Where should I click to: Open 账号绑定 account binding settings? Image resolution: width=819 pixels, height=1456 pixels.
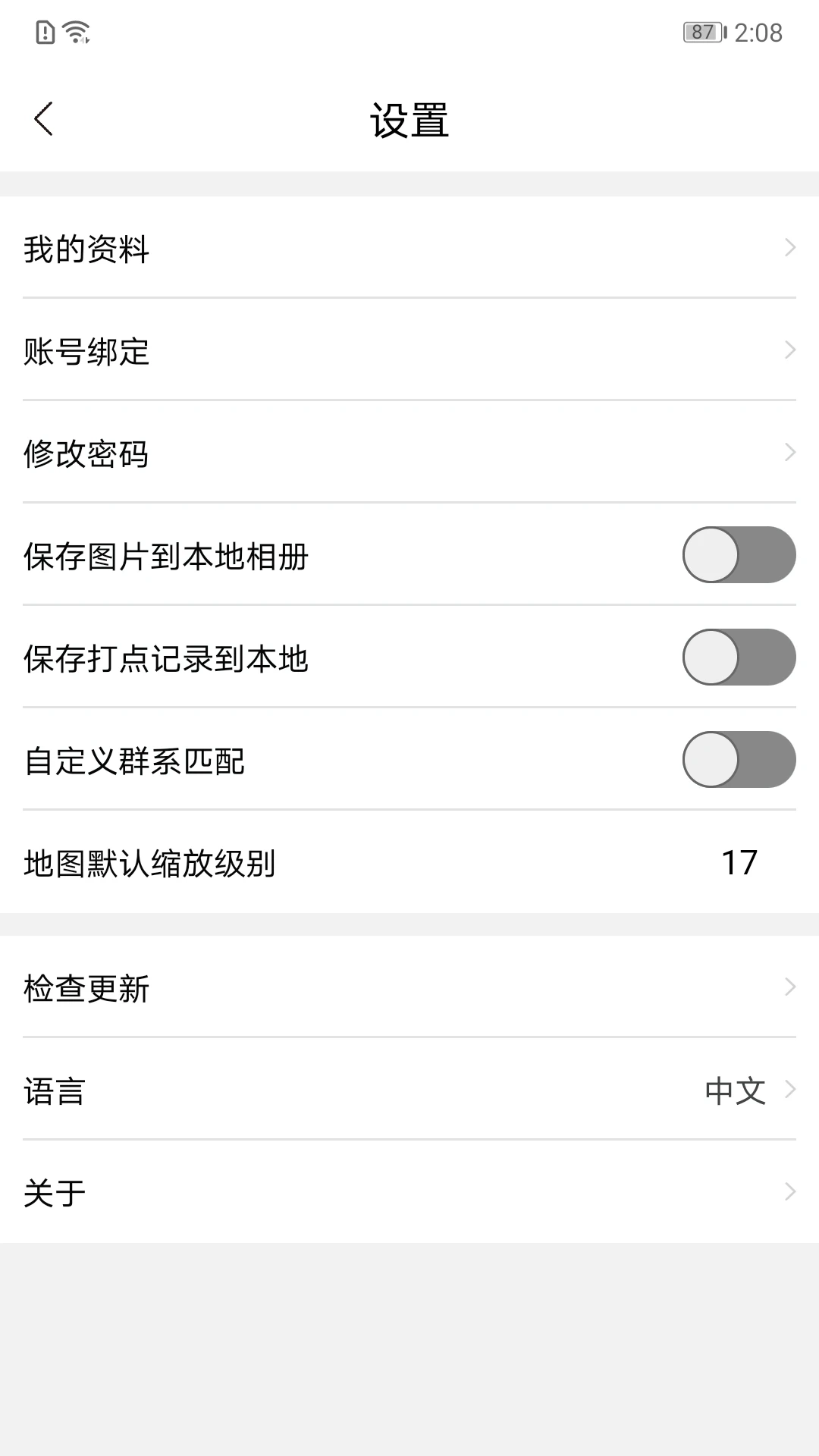[x=409, y=351]
